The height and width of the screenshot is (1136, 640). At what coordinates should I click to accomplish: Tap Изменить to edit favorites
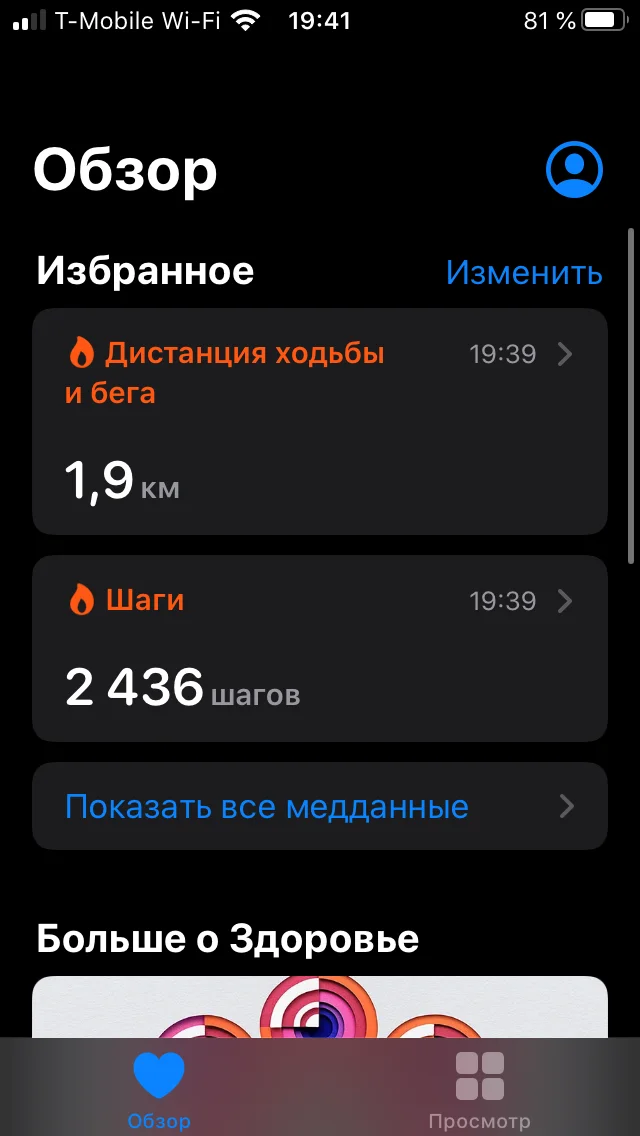click(x=524, y=272)
